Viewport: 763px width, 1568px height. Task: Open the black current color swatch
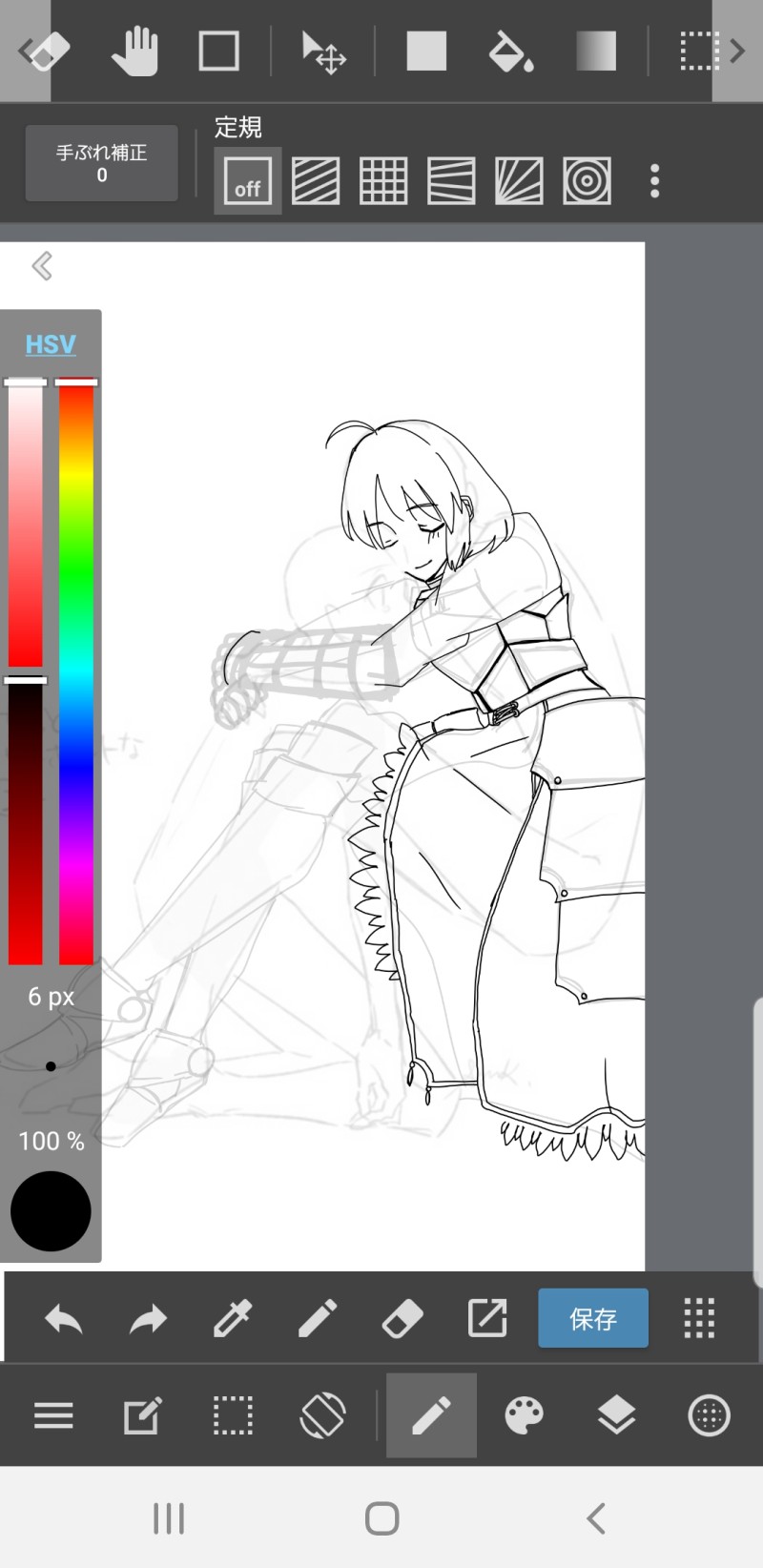[x=51, y=1210]
